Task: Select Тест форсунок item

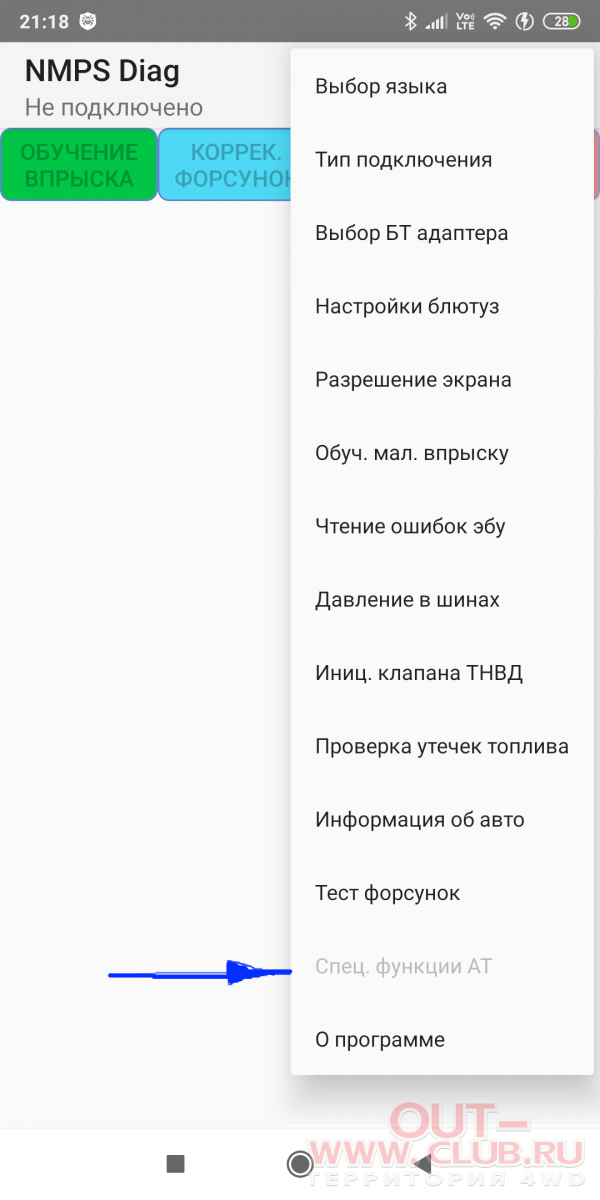Action: click(442, 893)
